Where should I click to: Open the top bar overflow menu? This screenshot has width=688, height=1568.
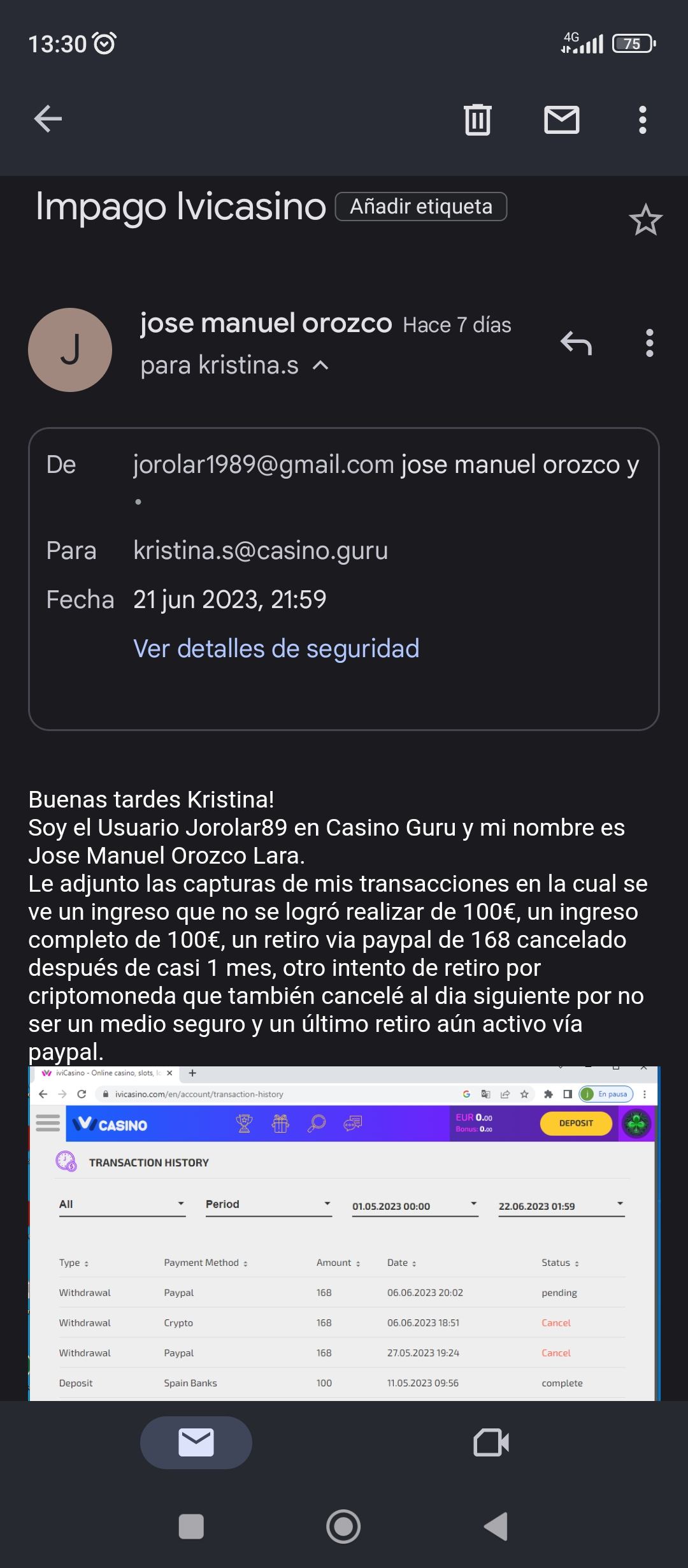pyautogui.click(x=642, y=119)
